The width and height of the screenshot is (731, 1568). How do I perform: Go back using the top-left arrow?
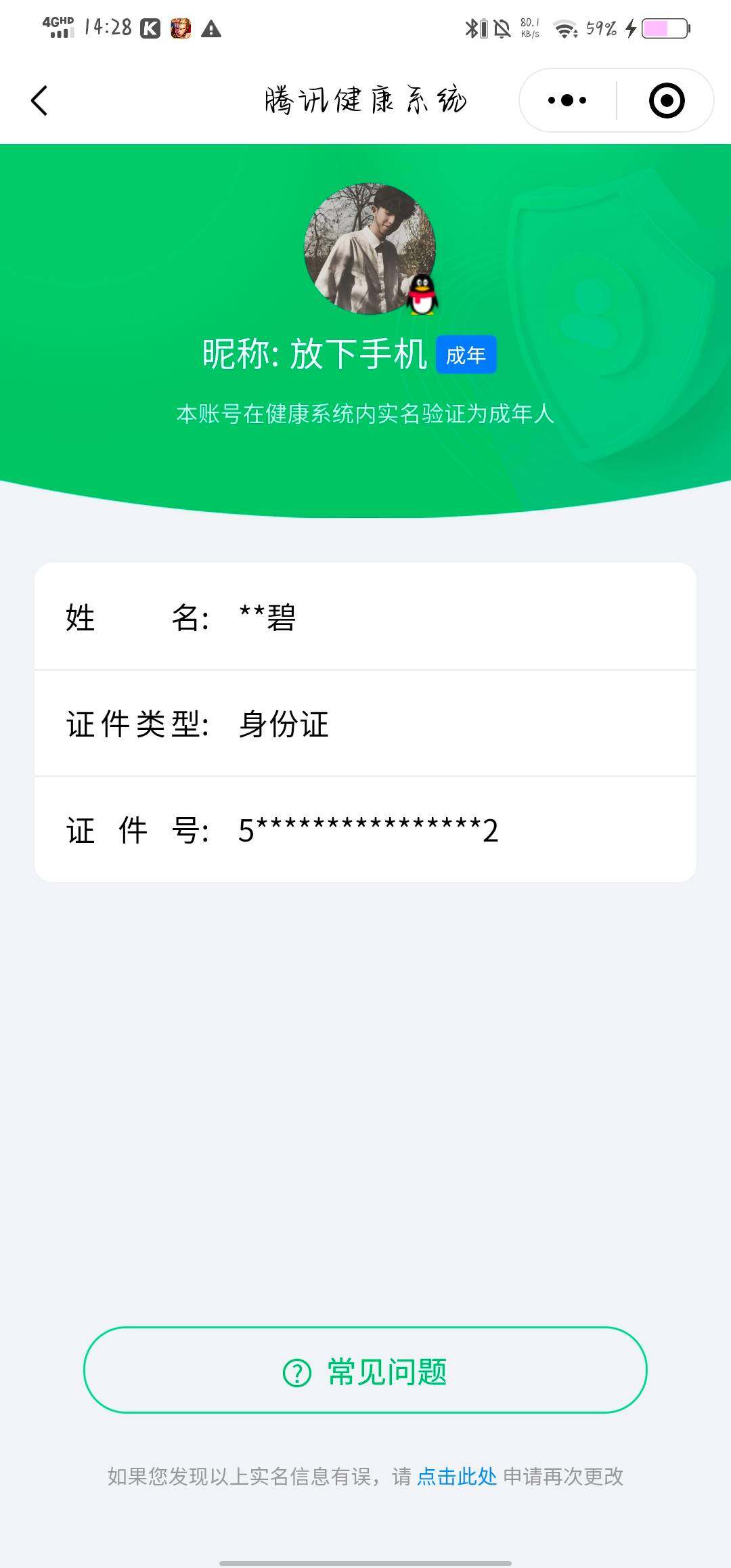pos(39,101)
